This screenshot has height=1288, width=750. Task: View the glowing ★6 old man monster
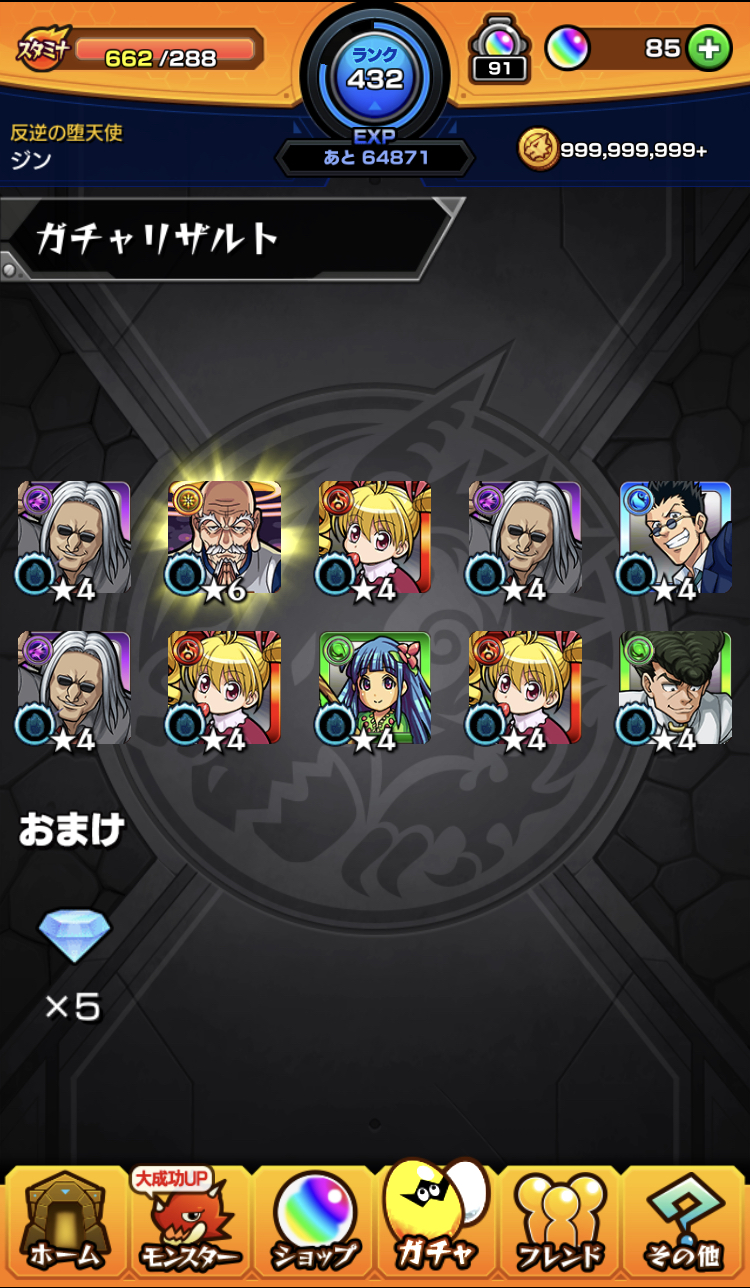point(225,538)
